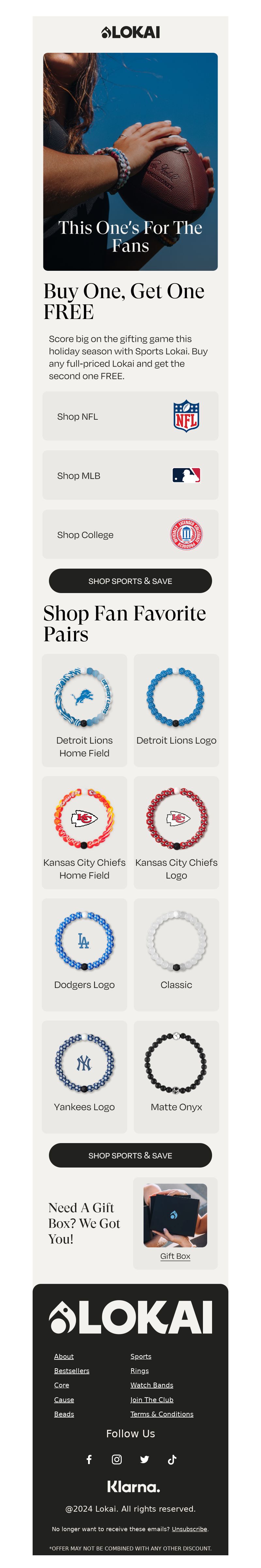Screen dimensions: 261x1568
Task: Unsubscribe from these emails
Action: point(189,1529)
